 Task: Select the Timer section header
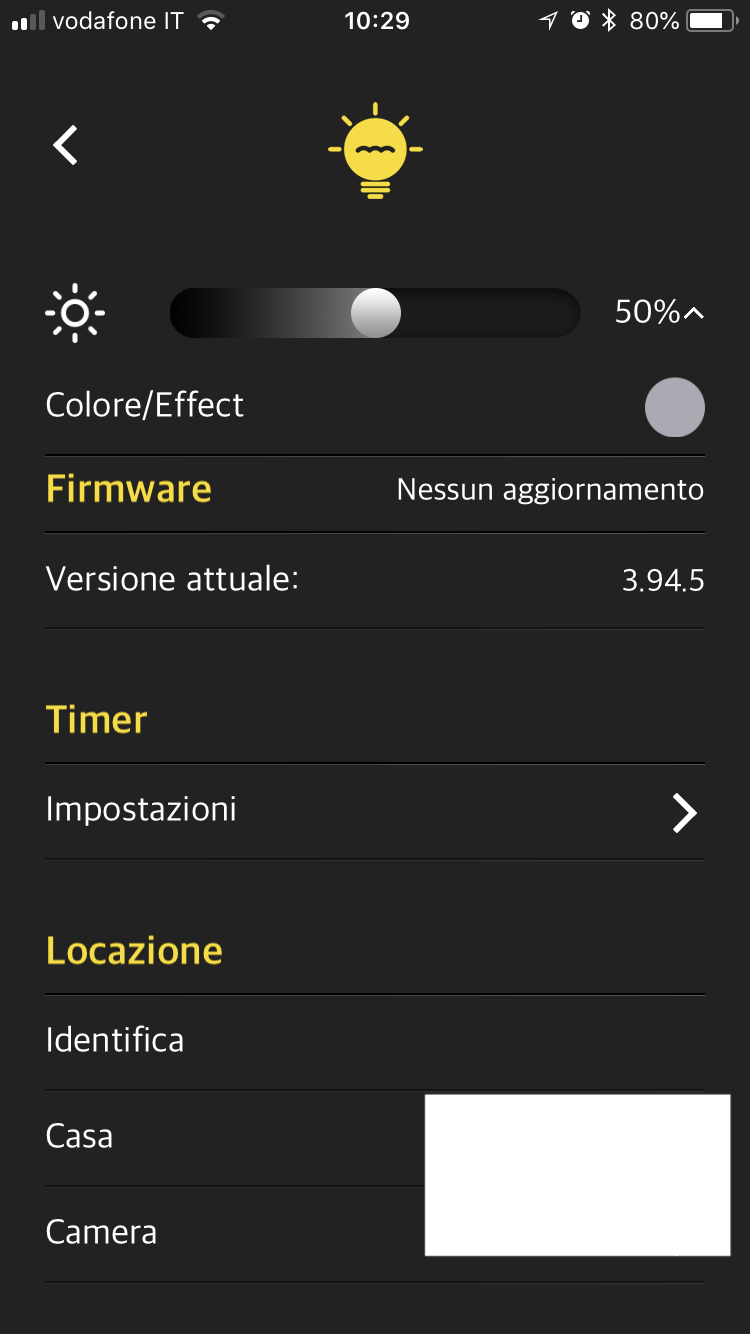pyautogui.click(x=95, y=718)
